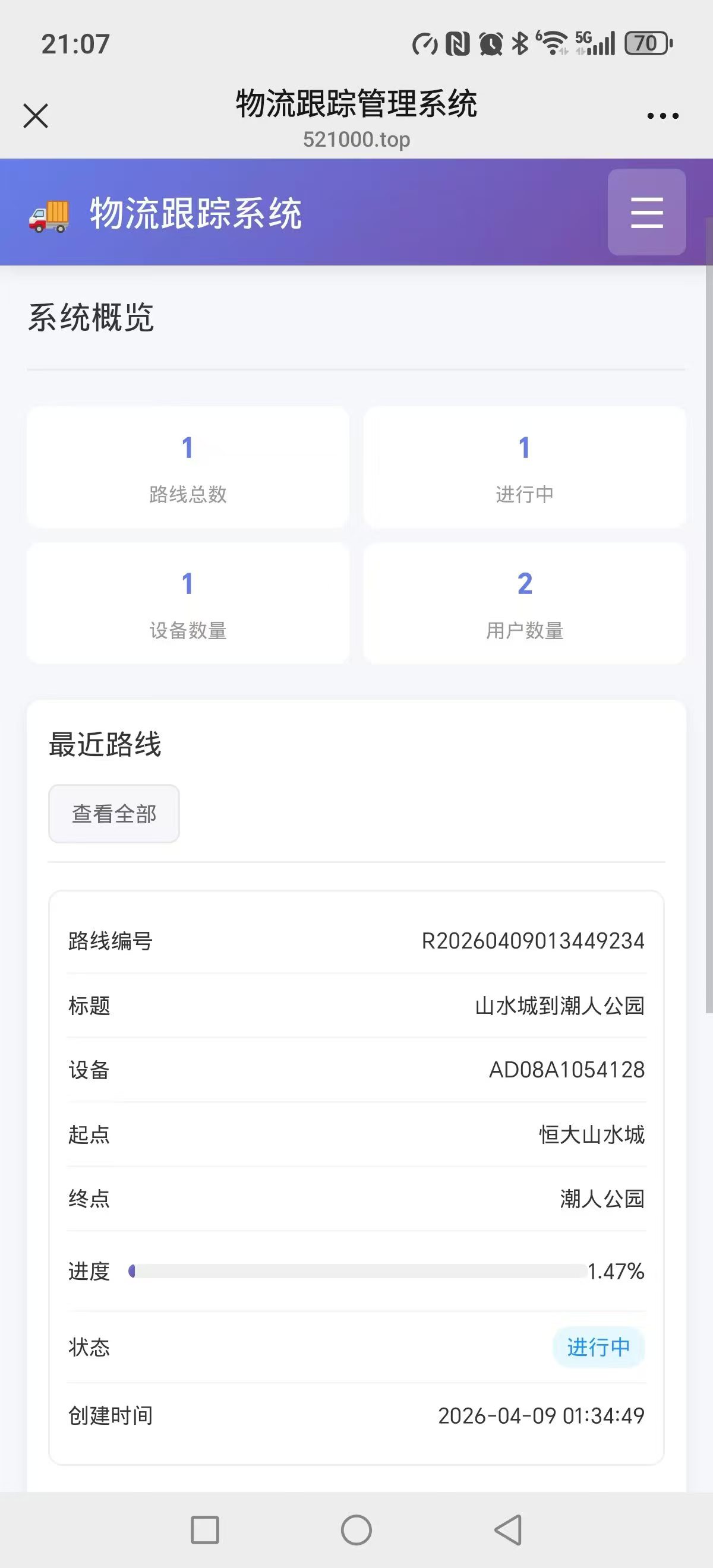Close the 物流跟踪管理系统 page with X
This screenshot has height=1568, width=713.
(x=34, y=116)
